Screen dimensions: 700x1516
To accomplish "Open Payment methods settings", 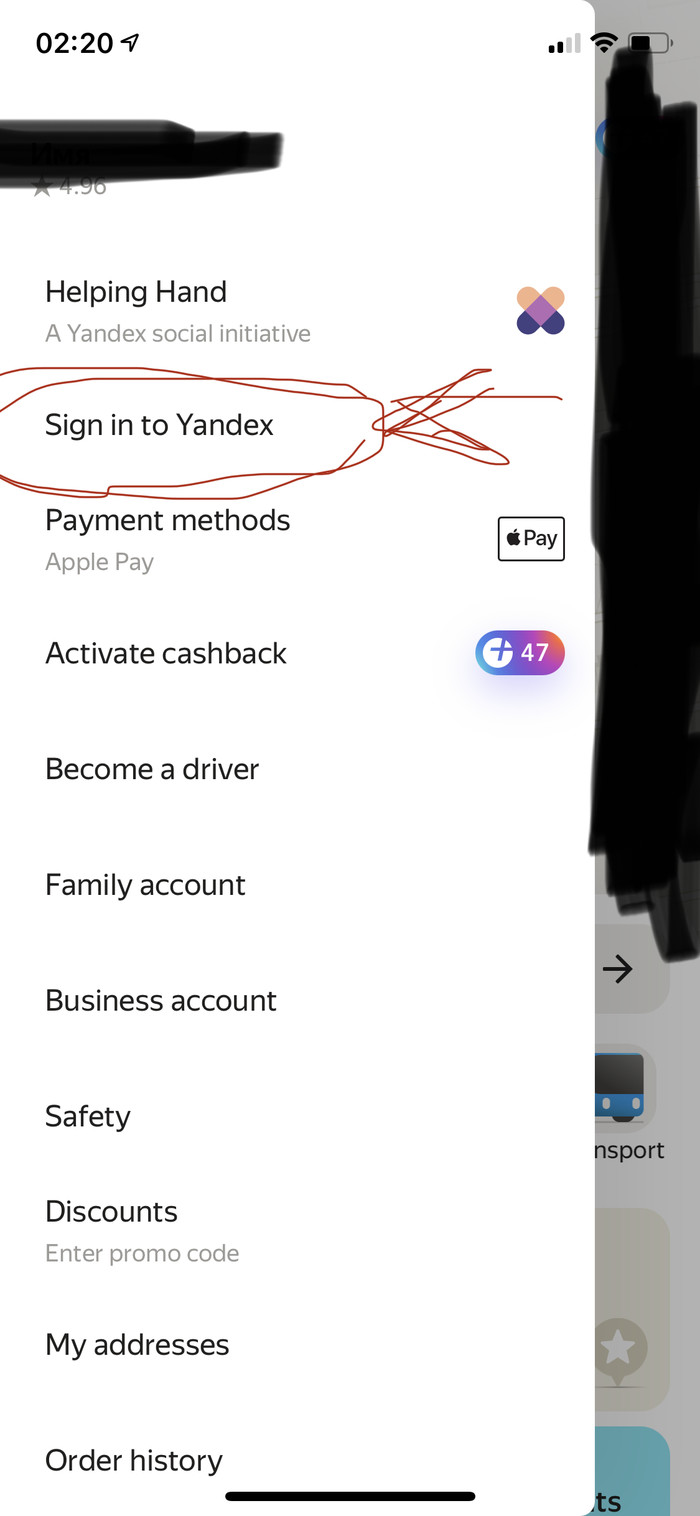I will point(168,538).
